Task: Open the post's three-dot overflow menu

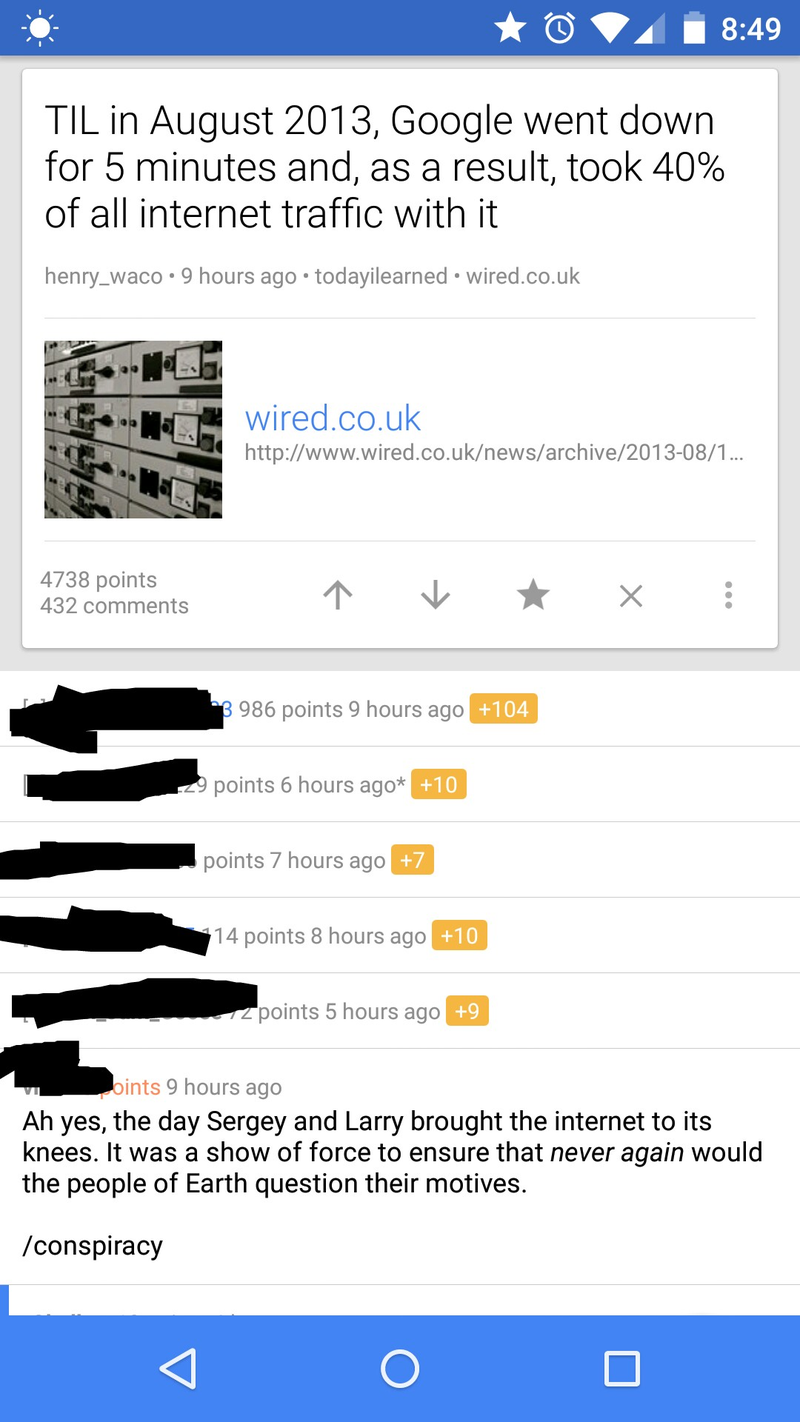Action: coord(728,596)
